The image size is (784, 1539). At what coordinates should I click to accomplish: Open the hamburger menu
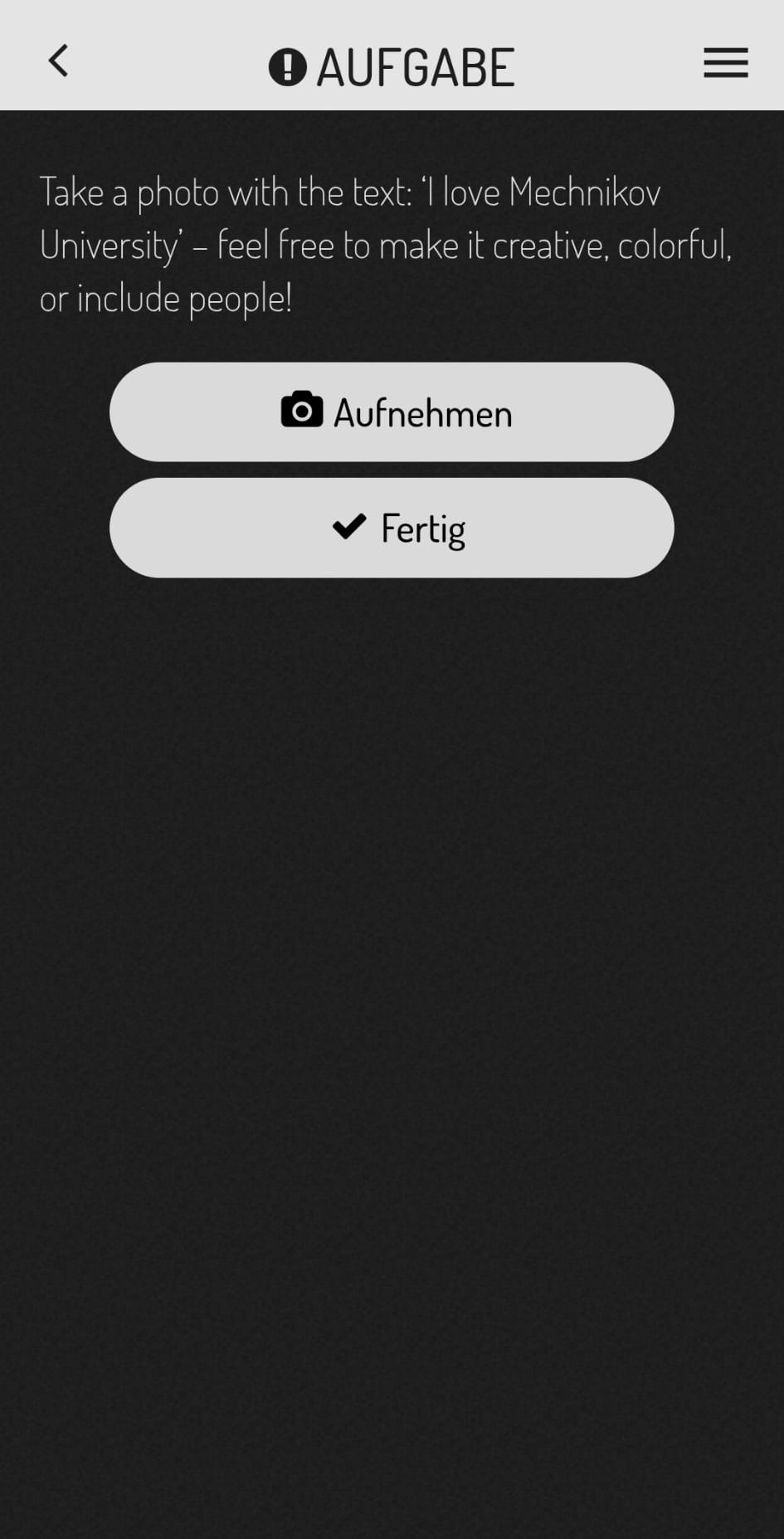[725, 63]
